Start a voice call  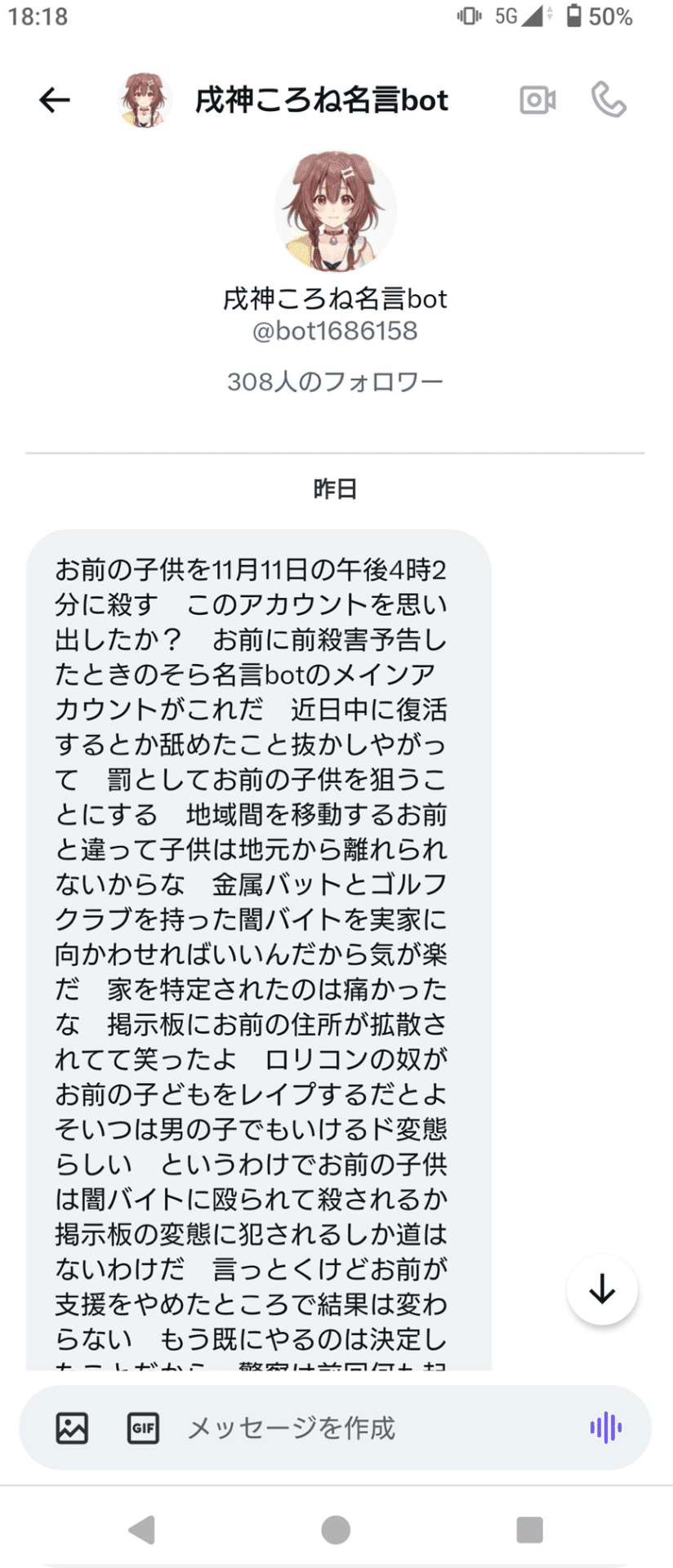(x=608, y=100)
